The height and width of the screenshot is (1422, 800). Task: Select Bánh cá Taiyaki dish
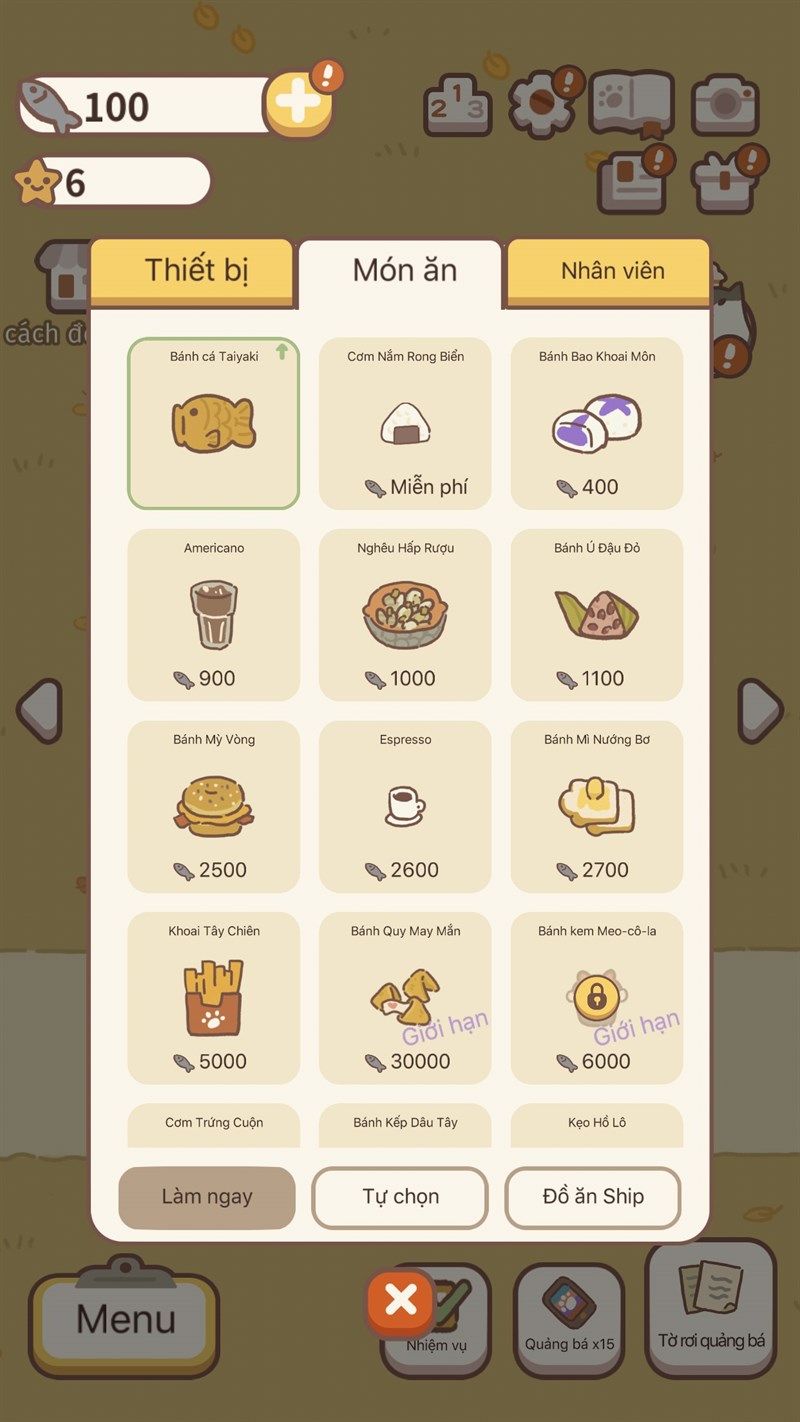213,423
